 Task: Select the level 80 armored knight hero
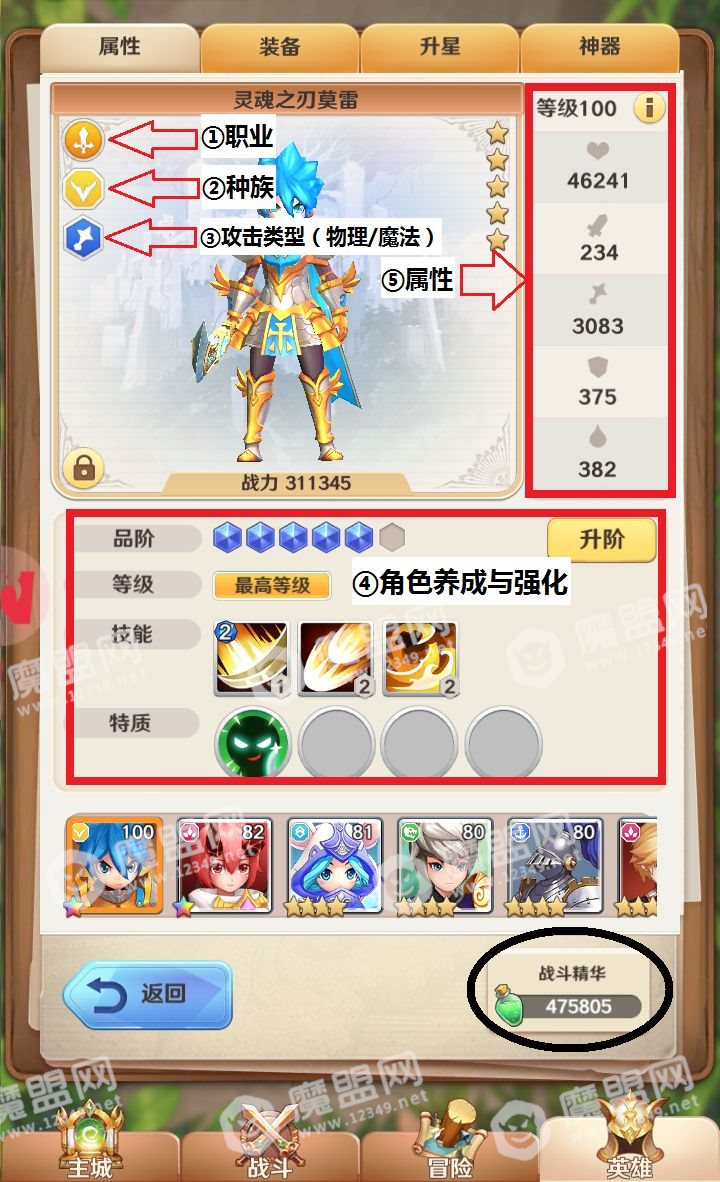coord(553,866)
